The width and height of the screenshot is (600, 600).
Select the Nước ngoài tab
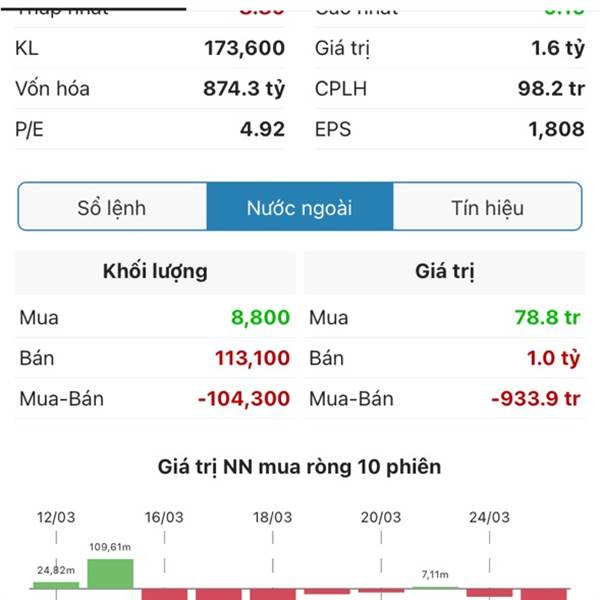click(x=299, y=208)
